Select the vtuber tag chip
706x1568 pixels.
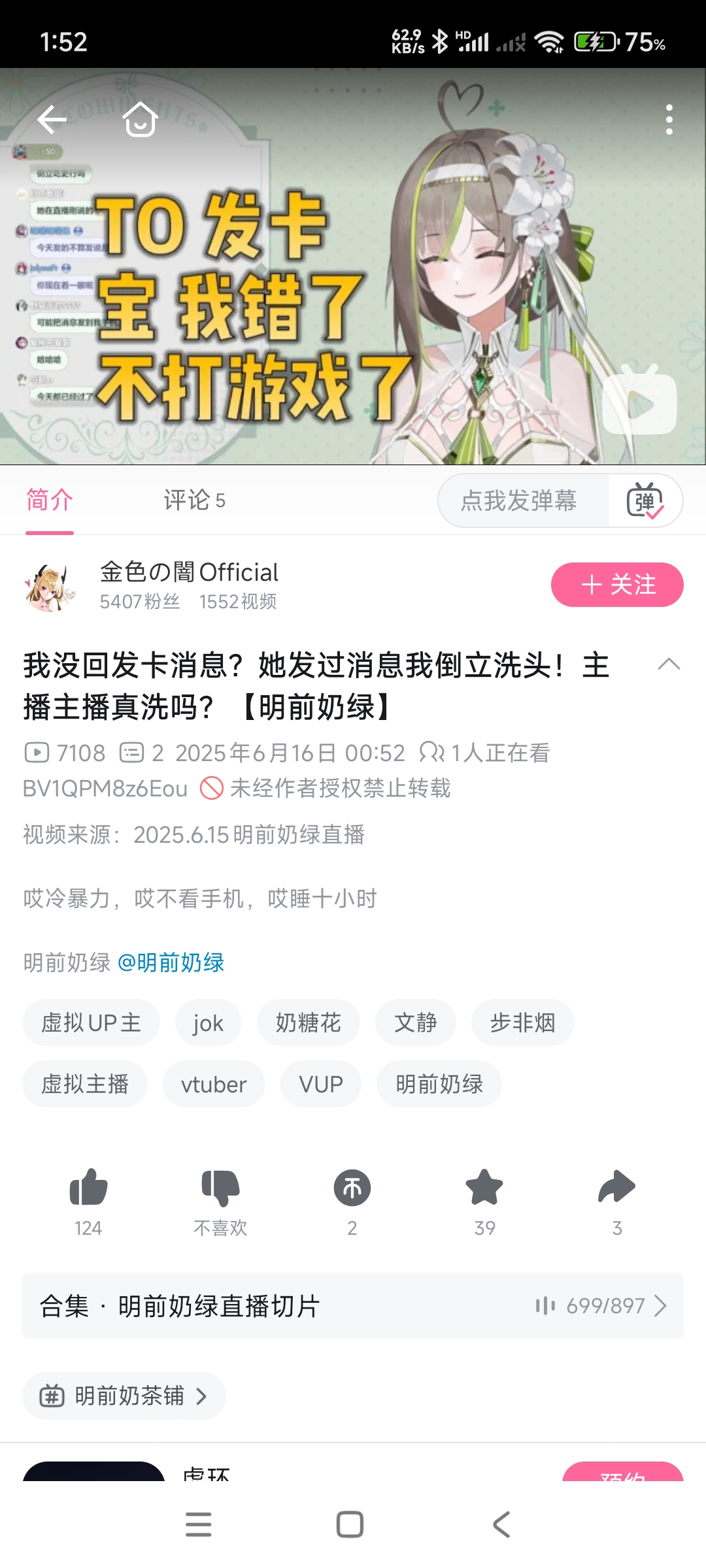pyautogui.click(x=214, y=1084)
